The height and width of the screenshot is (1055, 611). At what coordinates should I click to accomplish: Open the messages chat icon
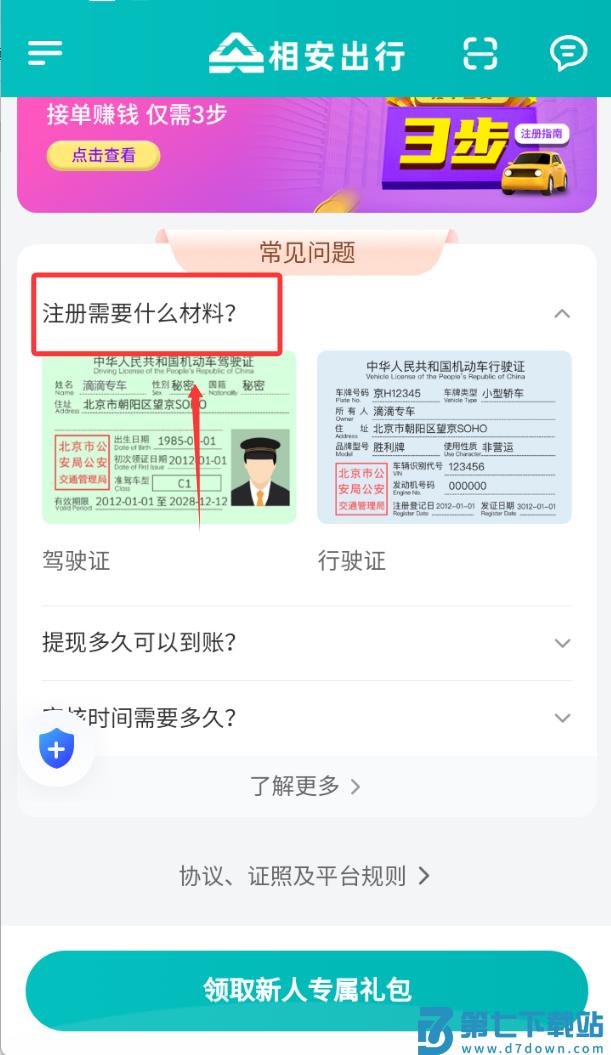click(568, 53)
